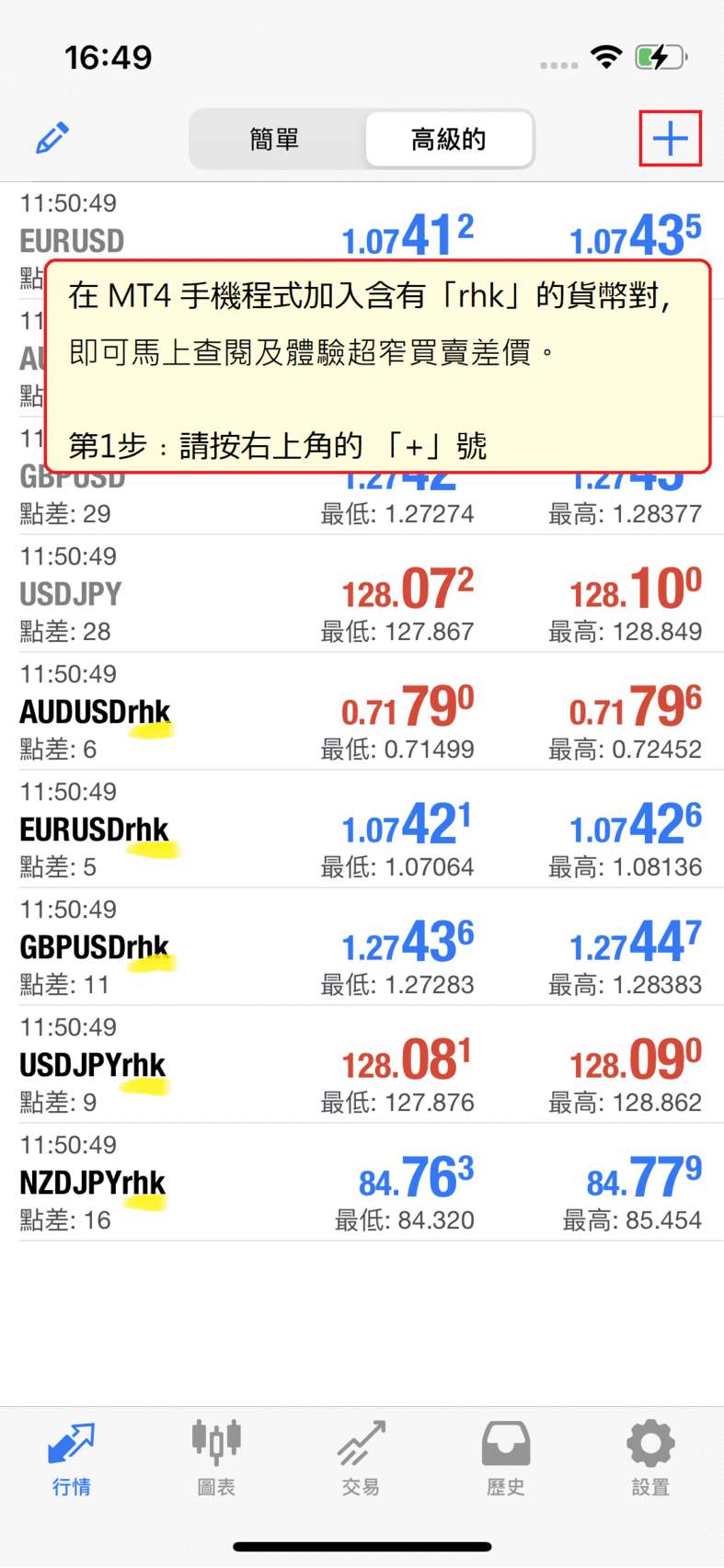The height and width of the screenshot is (1568, 724).
Task: Open the pencil edit icon
Action: [52, 139]
